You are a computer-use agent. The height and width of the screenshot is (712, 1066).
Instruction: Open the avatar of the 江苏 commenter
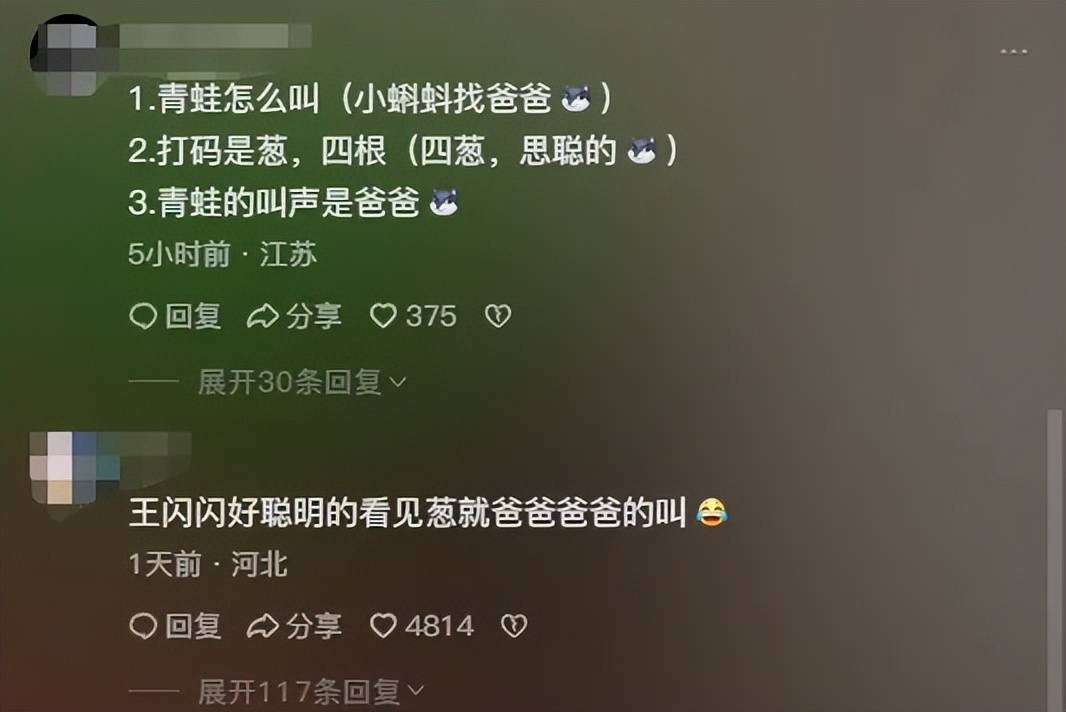64,53
